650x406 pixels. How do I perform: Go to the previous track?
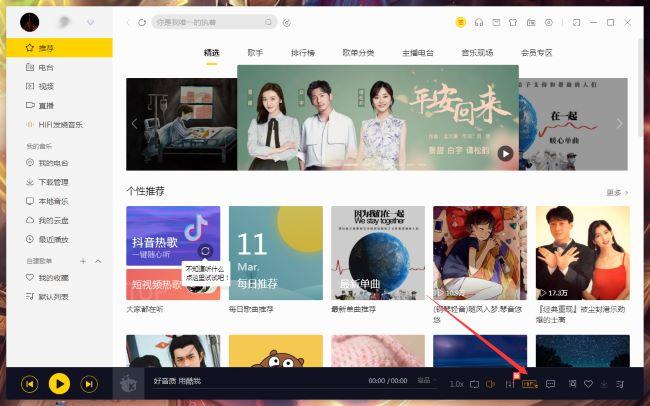(30, 383)
